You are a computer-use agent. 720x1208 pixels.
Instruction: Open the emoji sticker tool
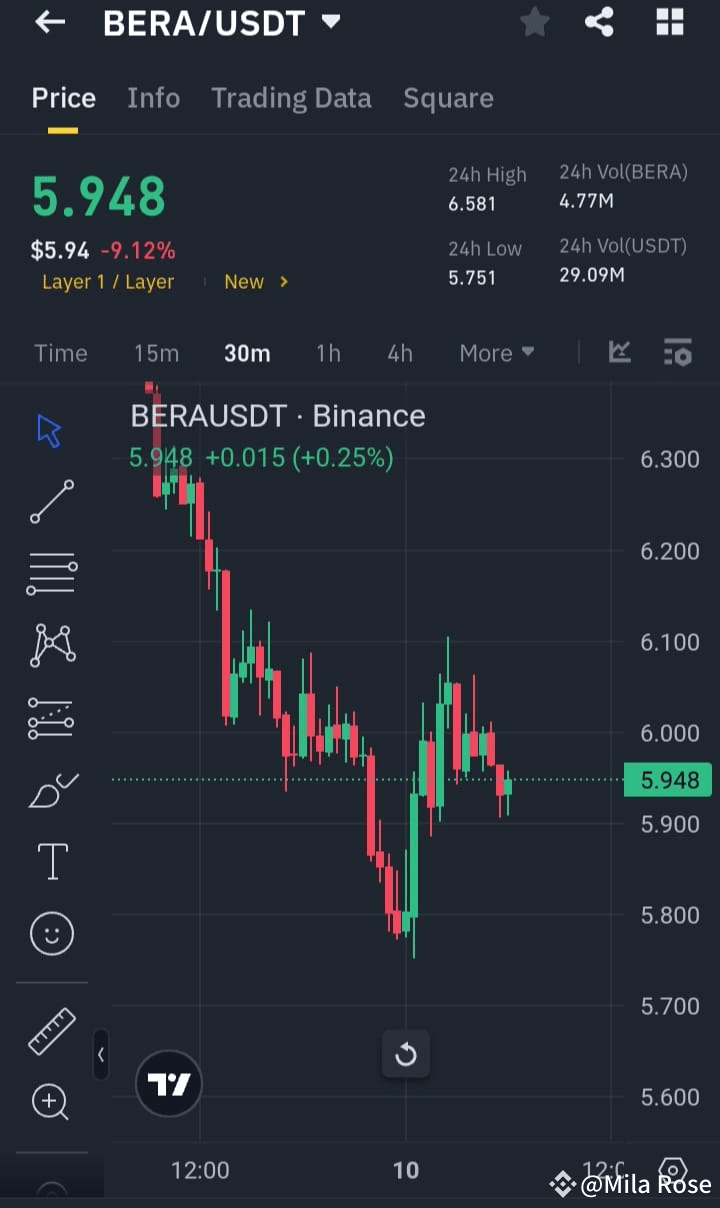coord(50,933)
